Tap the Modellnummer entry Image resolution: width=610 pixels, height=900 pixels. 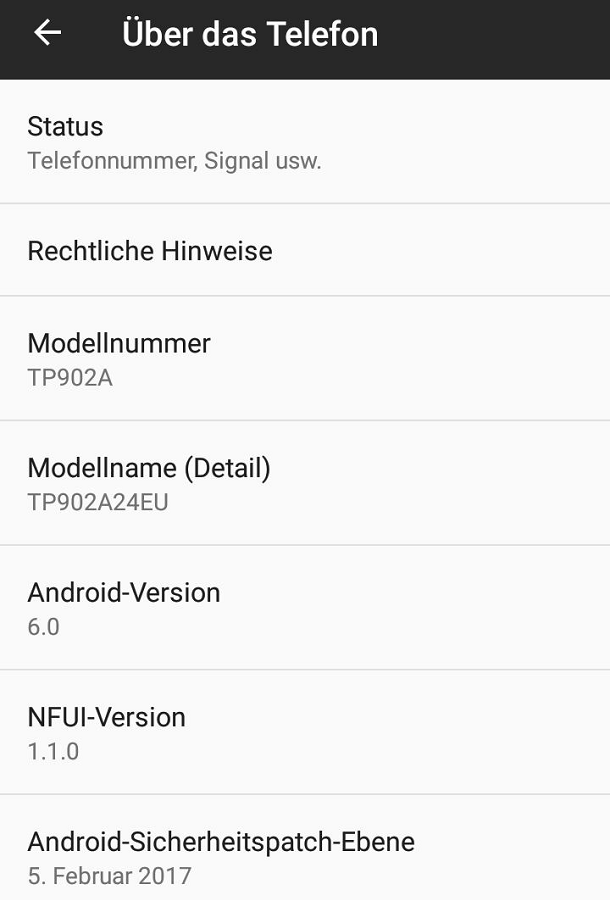tap(305, 359)
